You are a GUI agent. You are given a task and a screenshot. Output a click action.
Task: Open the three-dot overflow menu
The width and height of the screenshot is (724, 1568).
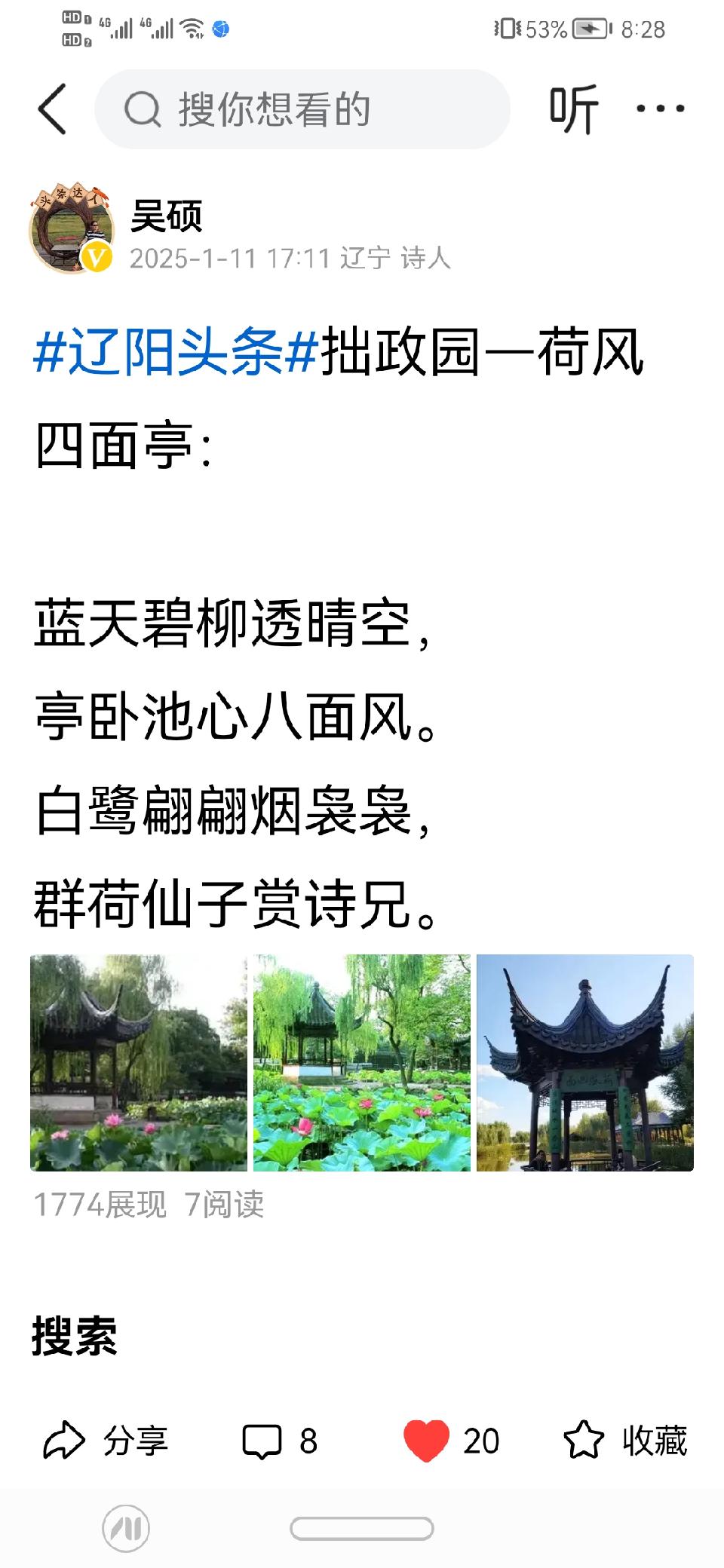(660, 109)
